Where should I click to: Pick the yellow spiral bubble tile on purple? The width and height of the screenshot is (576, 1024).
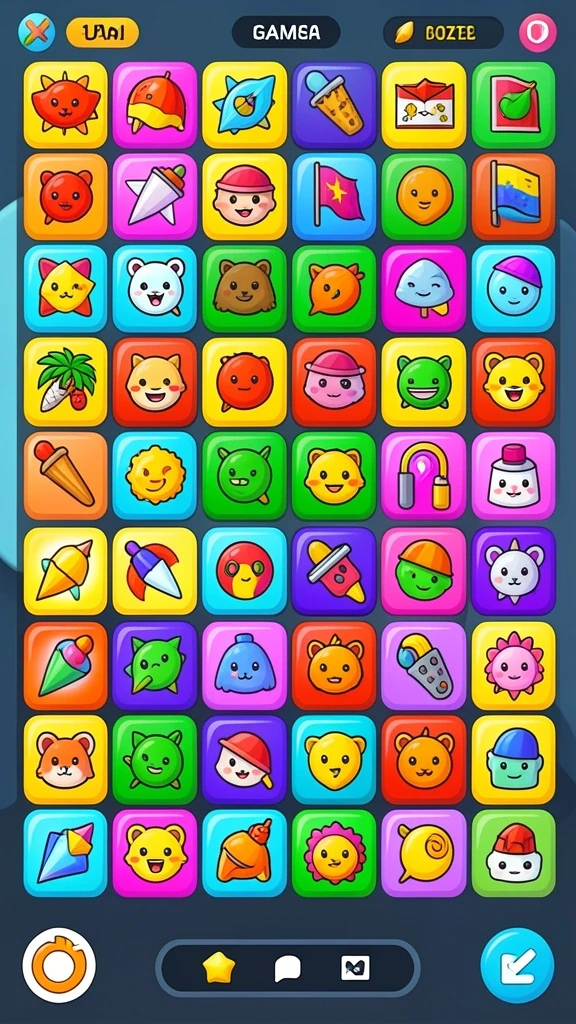click(x=423, y=853)
